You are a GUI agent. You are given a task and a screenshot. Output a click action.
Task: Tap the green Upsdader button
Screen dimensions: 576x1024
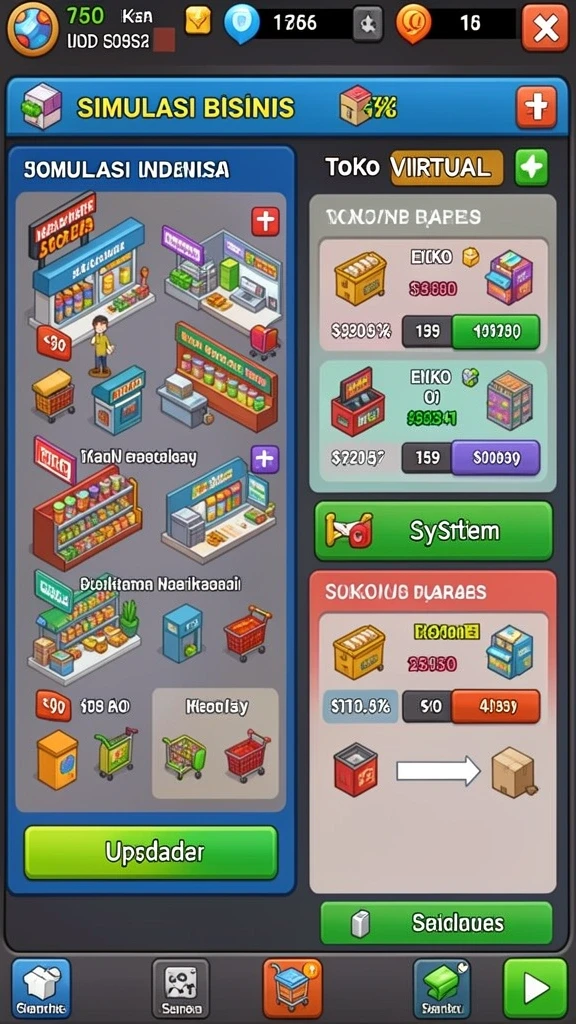(151, 852)
